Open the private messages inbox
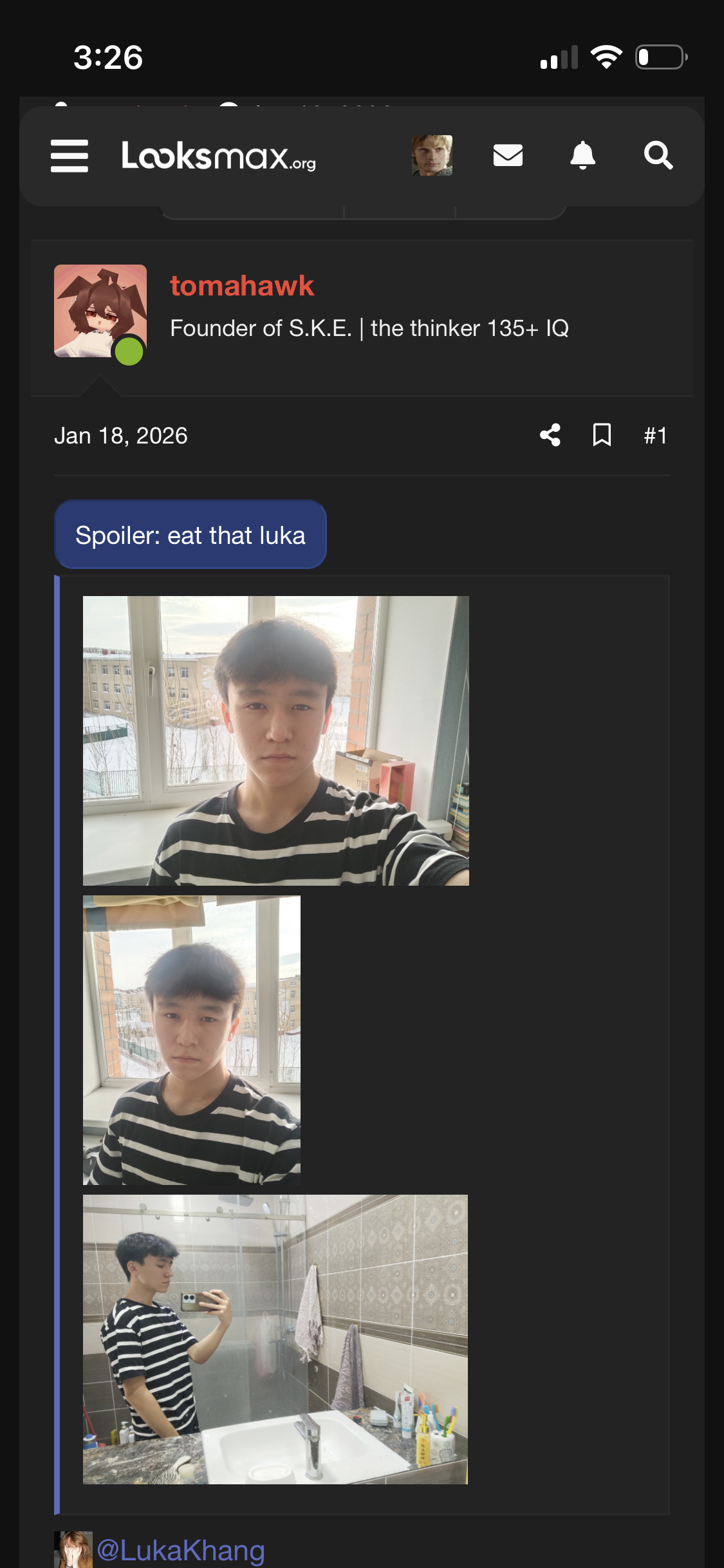Screen dimensions: 724x1568 pos(508,155)
